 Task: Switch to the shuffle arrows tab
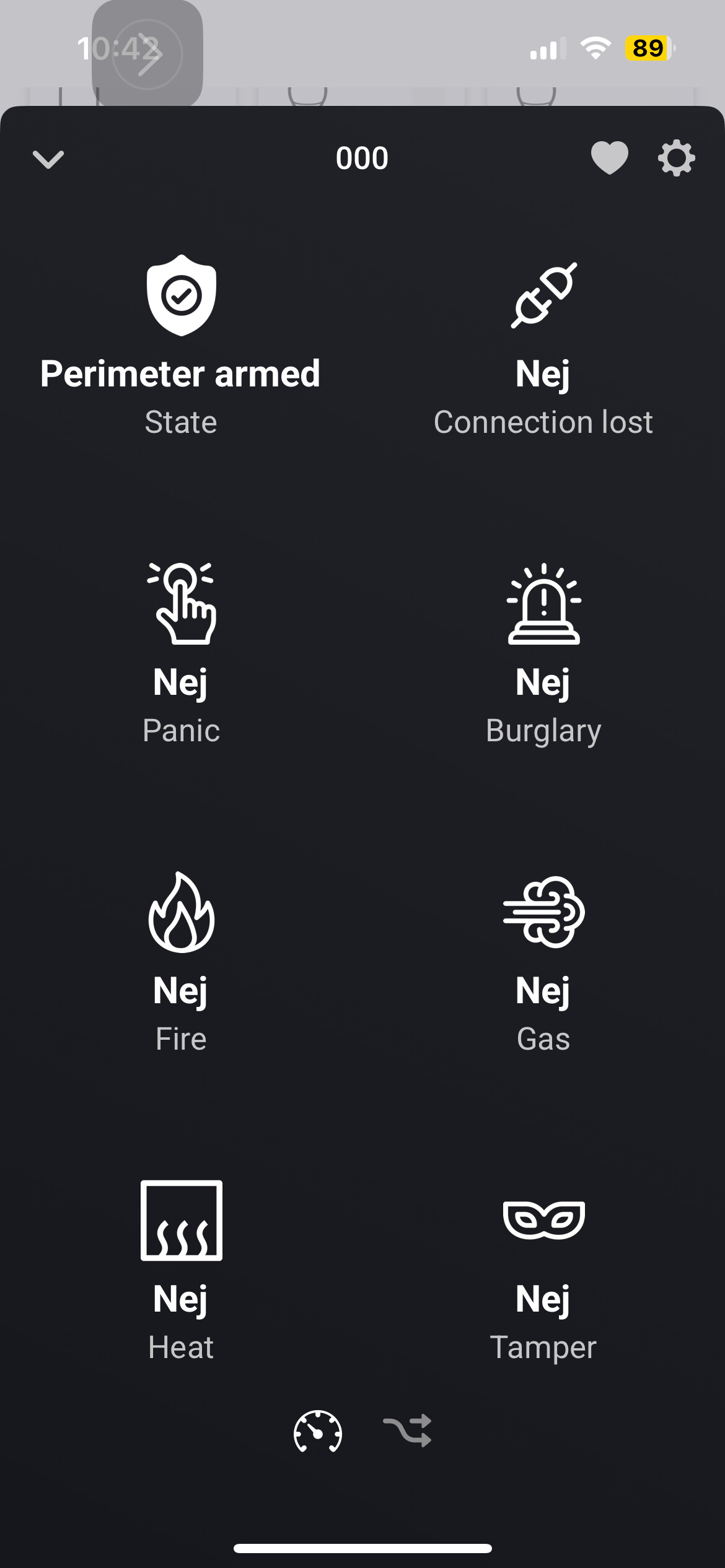pos(407,1431)
